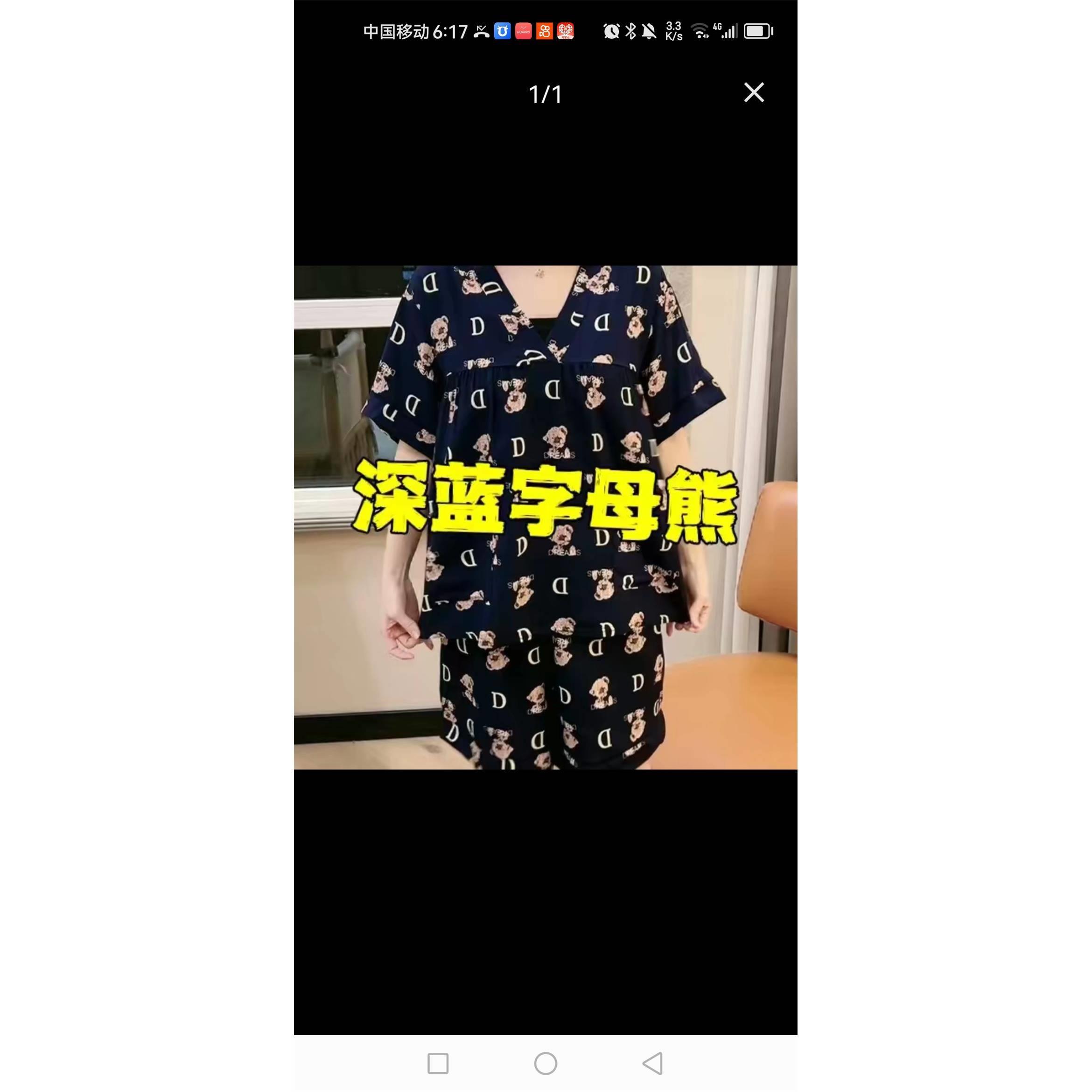
Task: Go back using the system back button
Action: point(653,1063)
